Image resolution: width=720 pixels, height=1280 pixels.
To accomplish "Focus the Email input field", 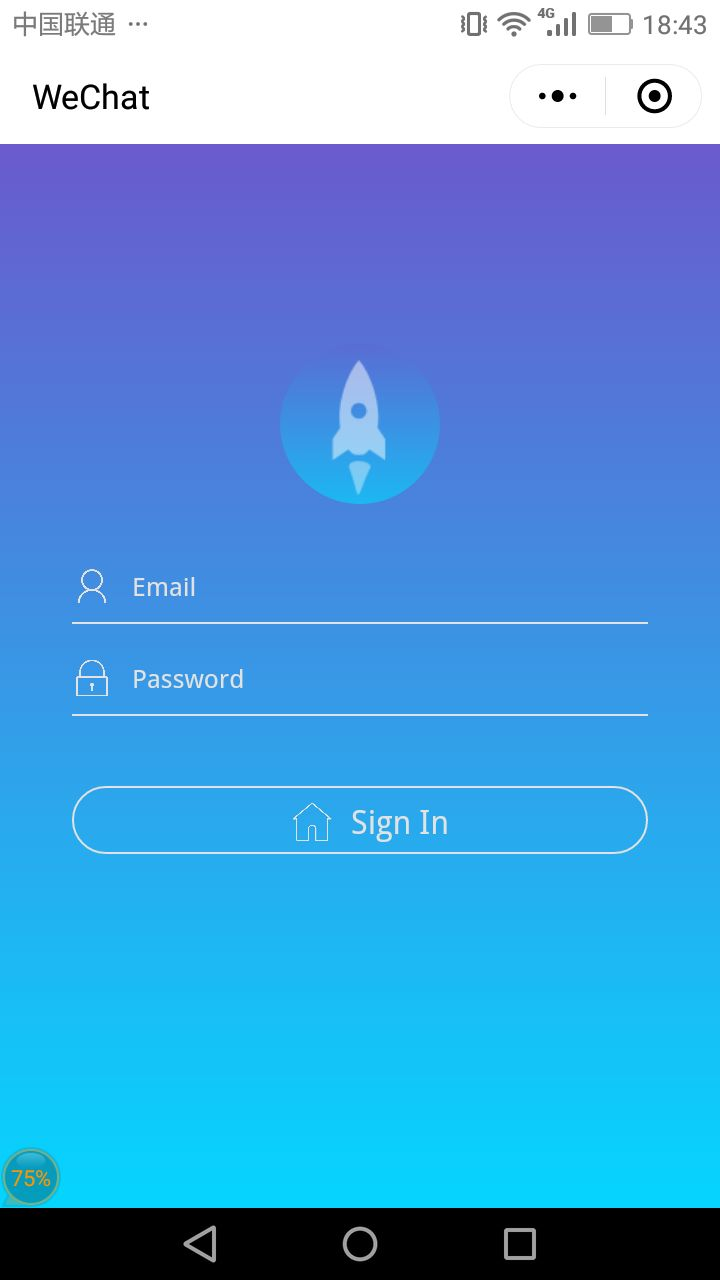I will [x=360, y=587].
